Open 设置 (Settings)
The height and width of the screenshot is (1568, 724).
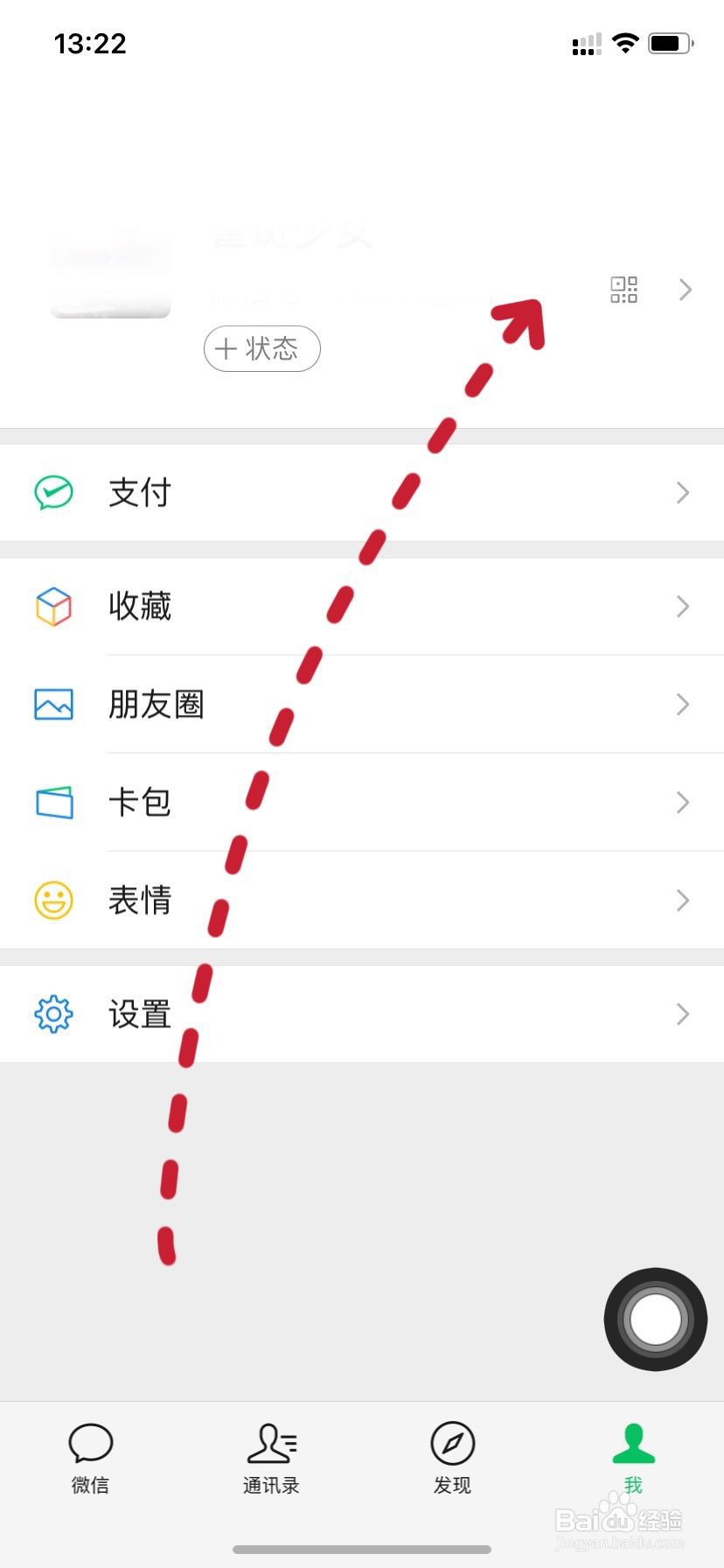139,1014
